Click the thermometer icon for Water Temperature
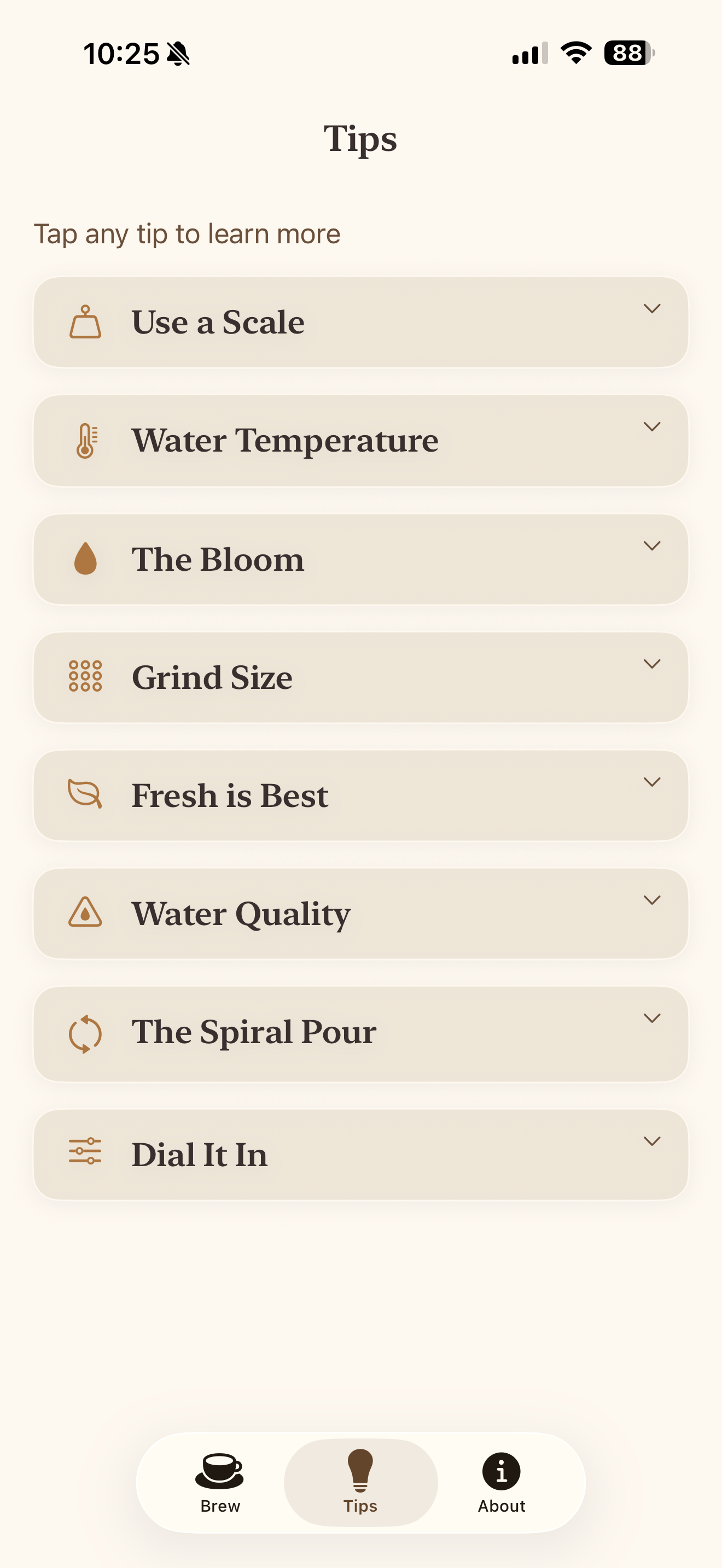Screen dimensions: 722x1568 click(x=85, y=440)
